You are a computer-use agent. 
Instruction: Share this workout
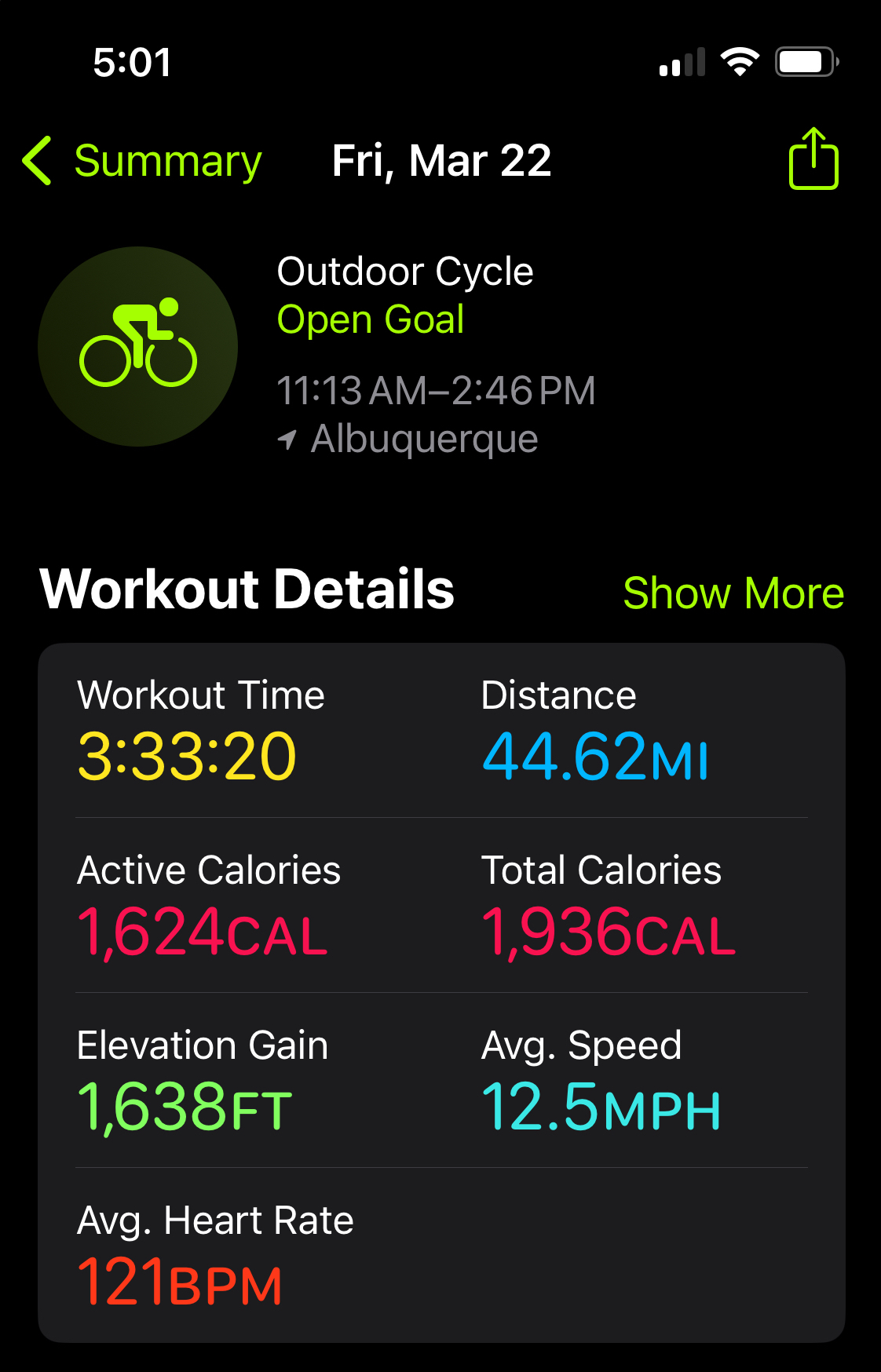point(813,159)
